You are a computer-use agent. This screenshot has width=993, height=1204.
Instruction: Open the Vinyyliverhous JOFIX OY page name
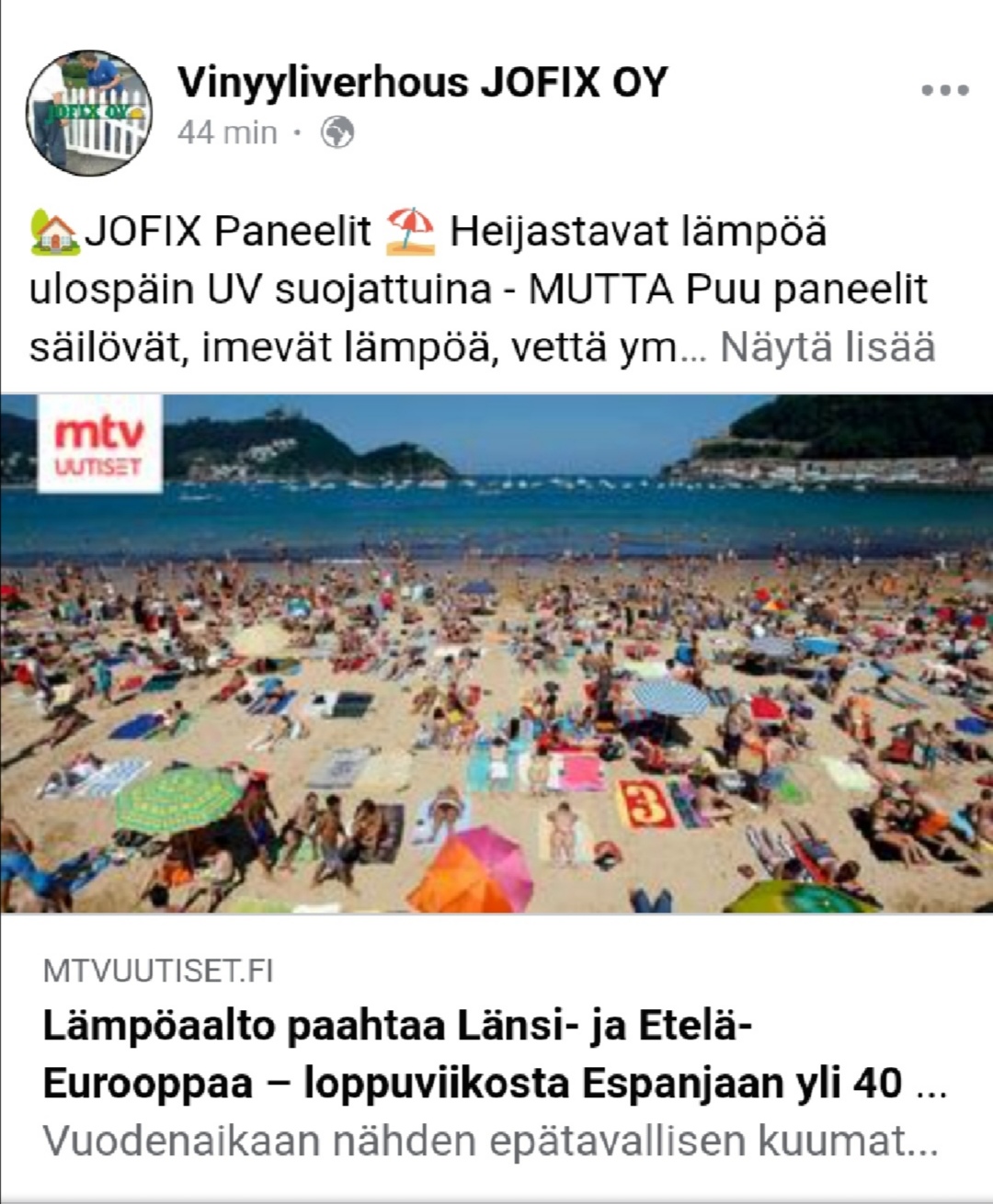422,83
